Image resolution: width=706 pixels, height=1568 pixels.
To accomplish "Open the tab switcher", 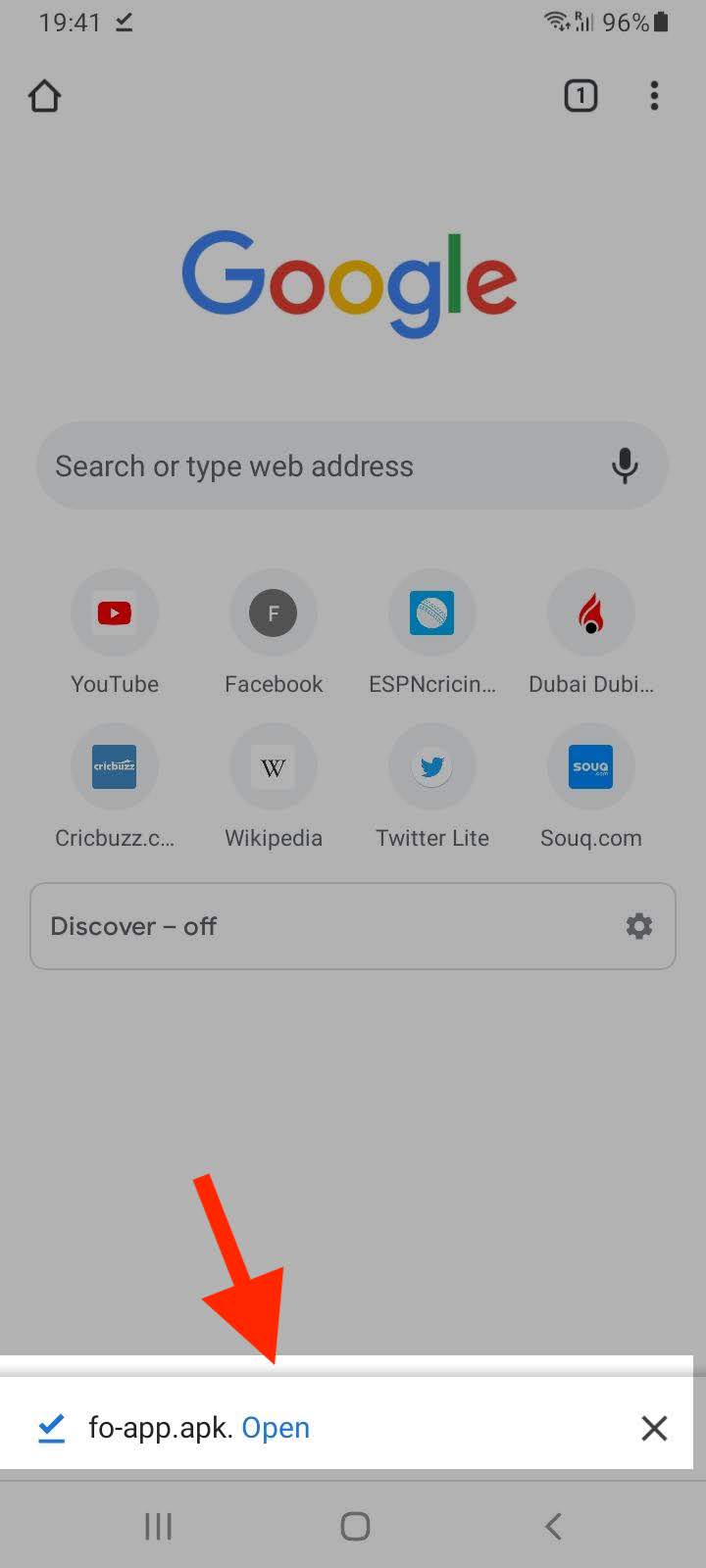I will click(x=580, y=96).
